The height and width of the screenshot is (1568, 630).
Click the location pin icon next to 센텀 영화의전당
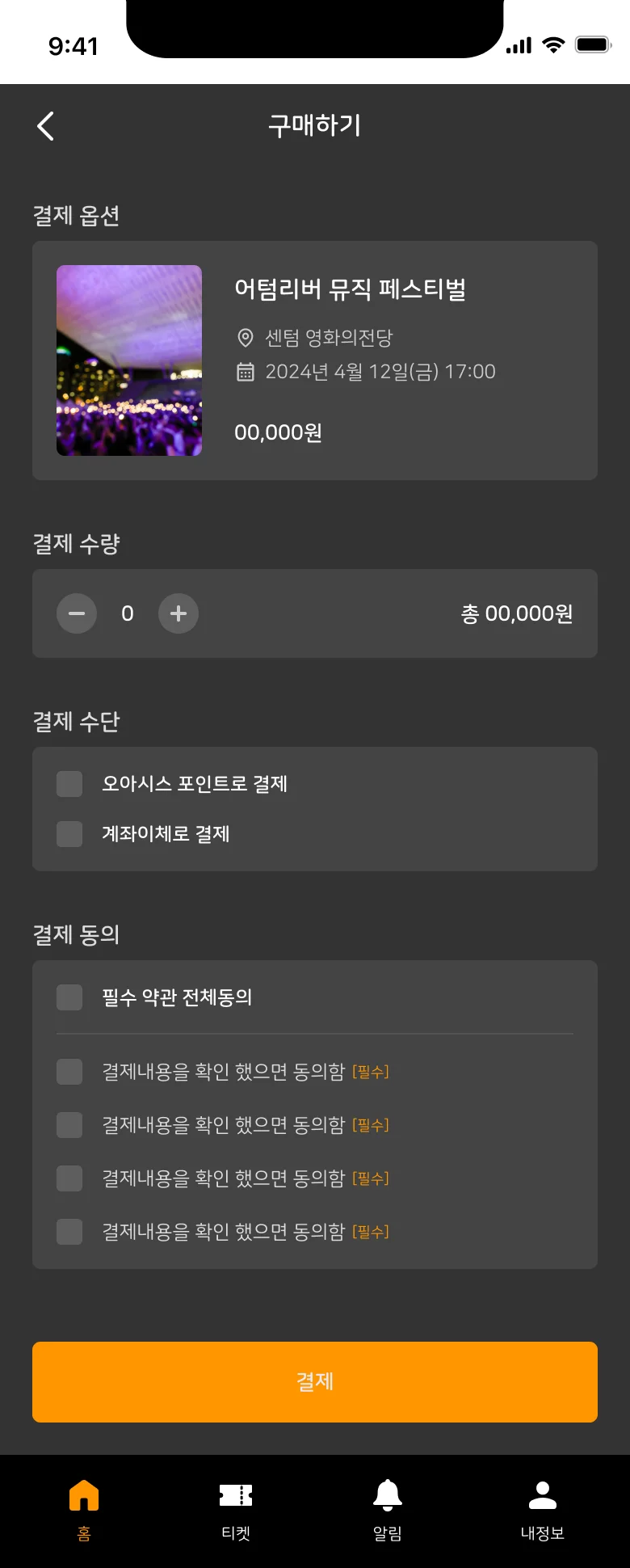pyautogui.click(x=245, y=336)
